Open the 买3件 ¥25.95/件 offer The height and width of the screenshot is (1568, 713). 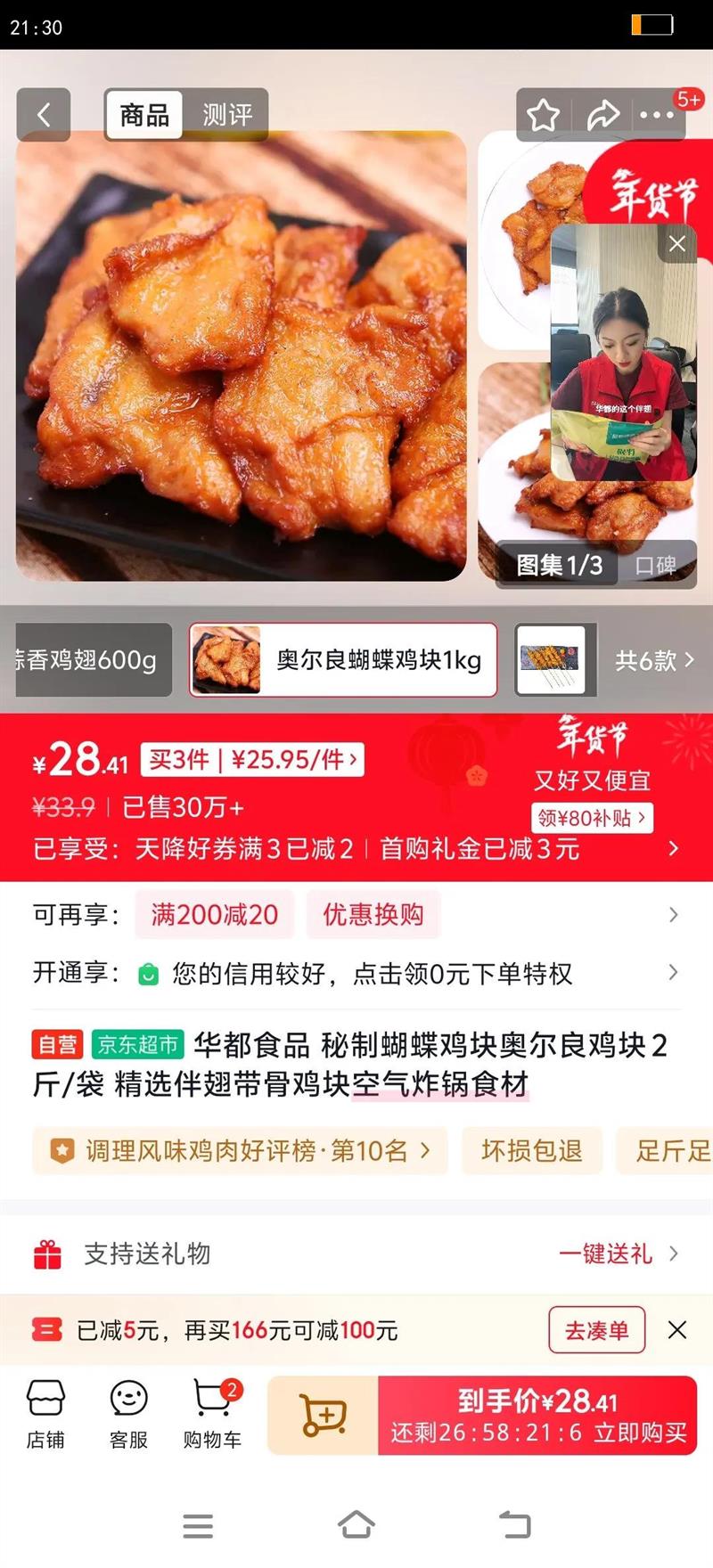pyautogui.click(x=252, y=760)
